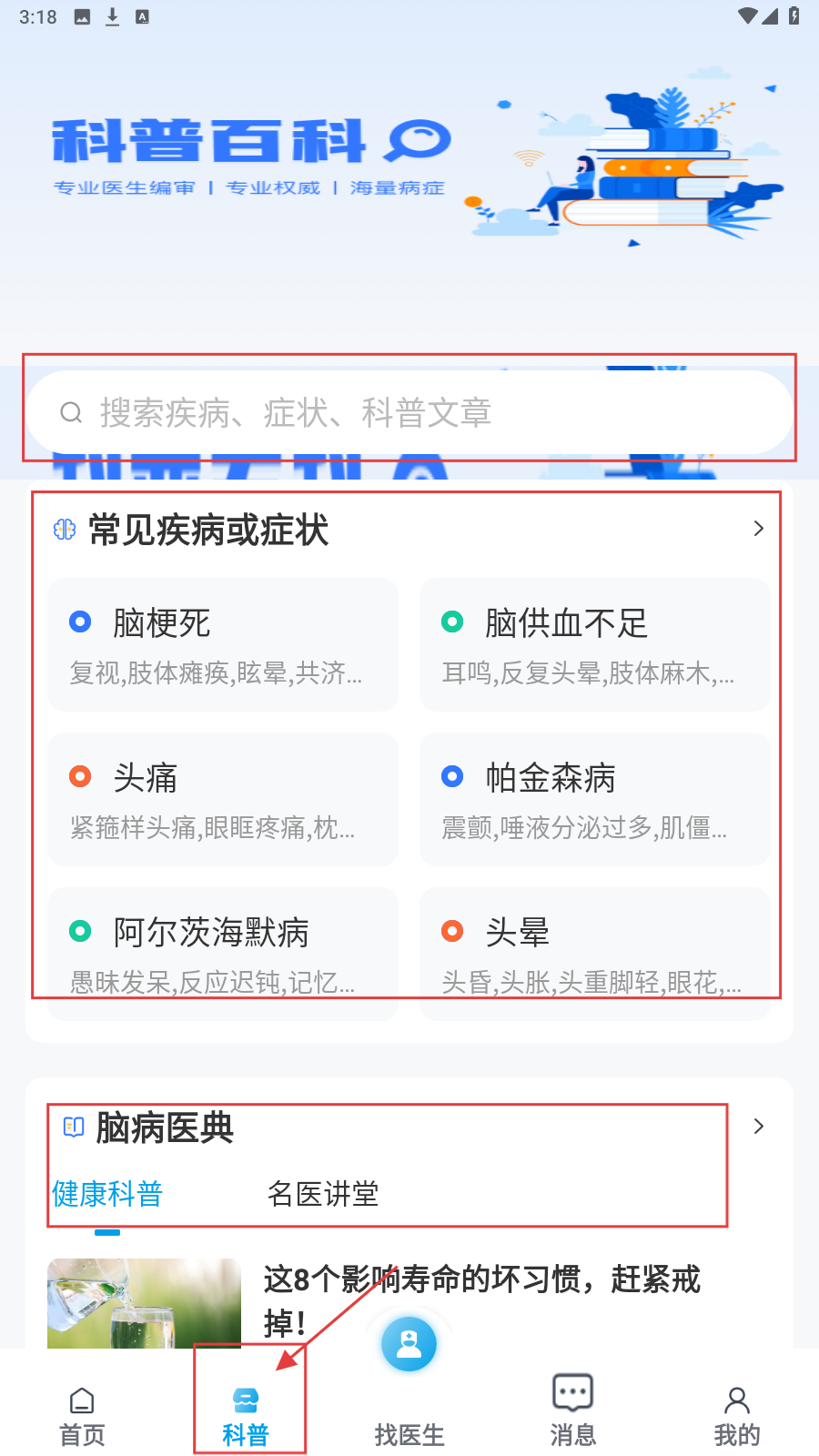819x1456 pixels.
Task: Open the 脑供血不足 card
Action: click(x=594, y=644)
